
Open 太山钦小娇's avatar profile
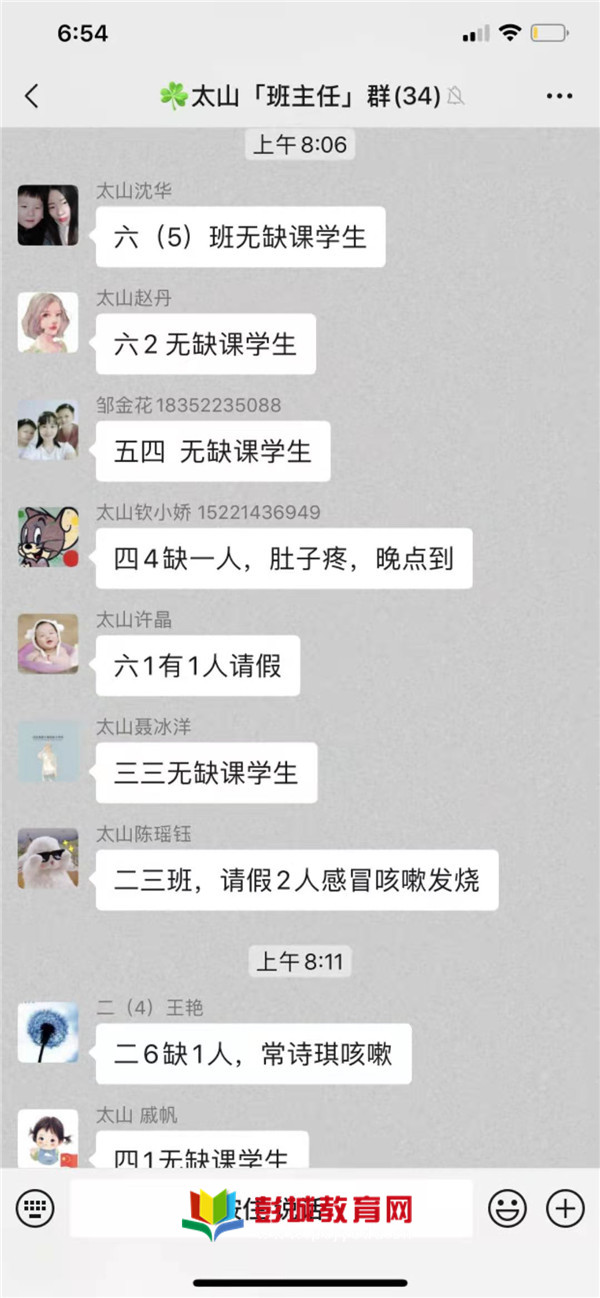click(x=48, y=537)
